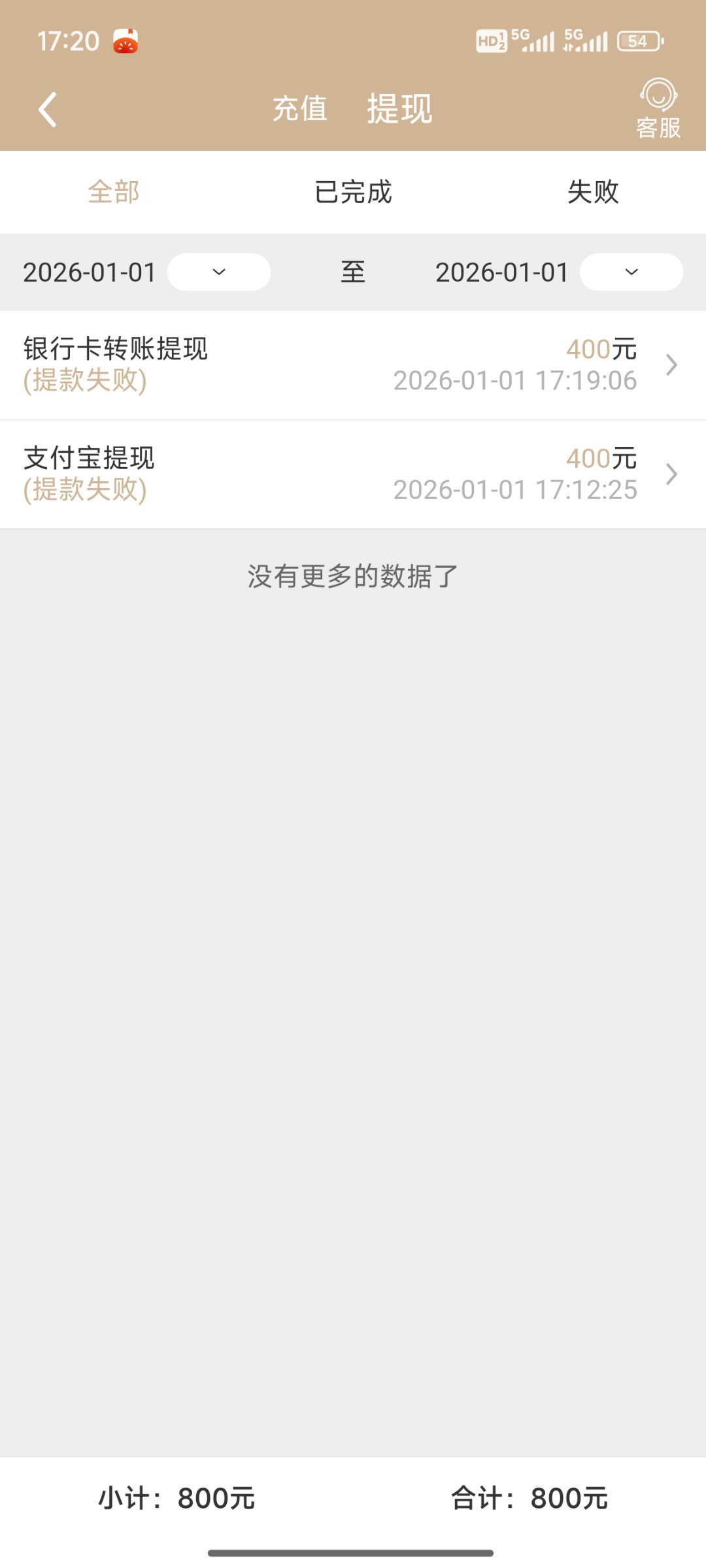706x1568 pixels.
Task: Switch to the 充值 tab
Action: point(301,108)
